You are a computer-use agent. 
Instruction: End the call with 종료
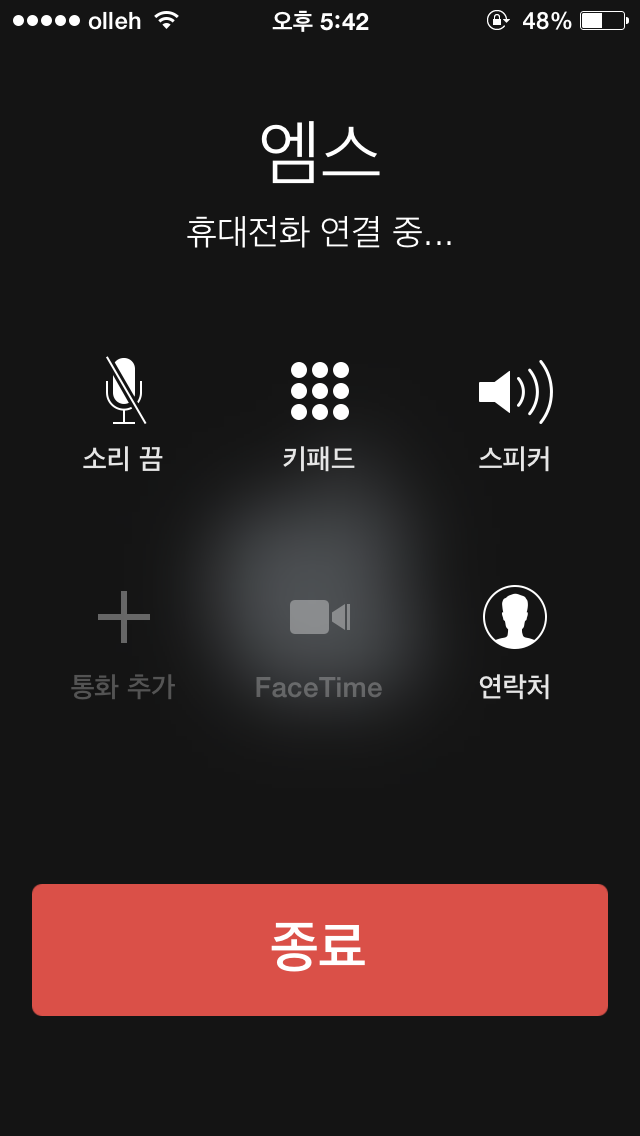[x=320, y=949]
